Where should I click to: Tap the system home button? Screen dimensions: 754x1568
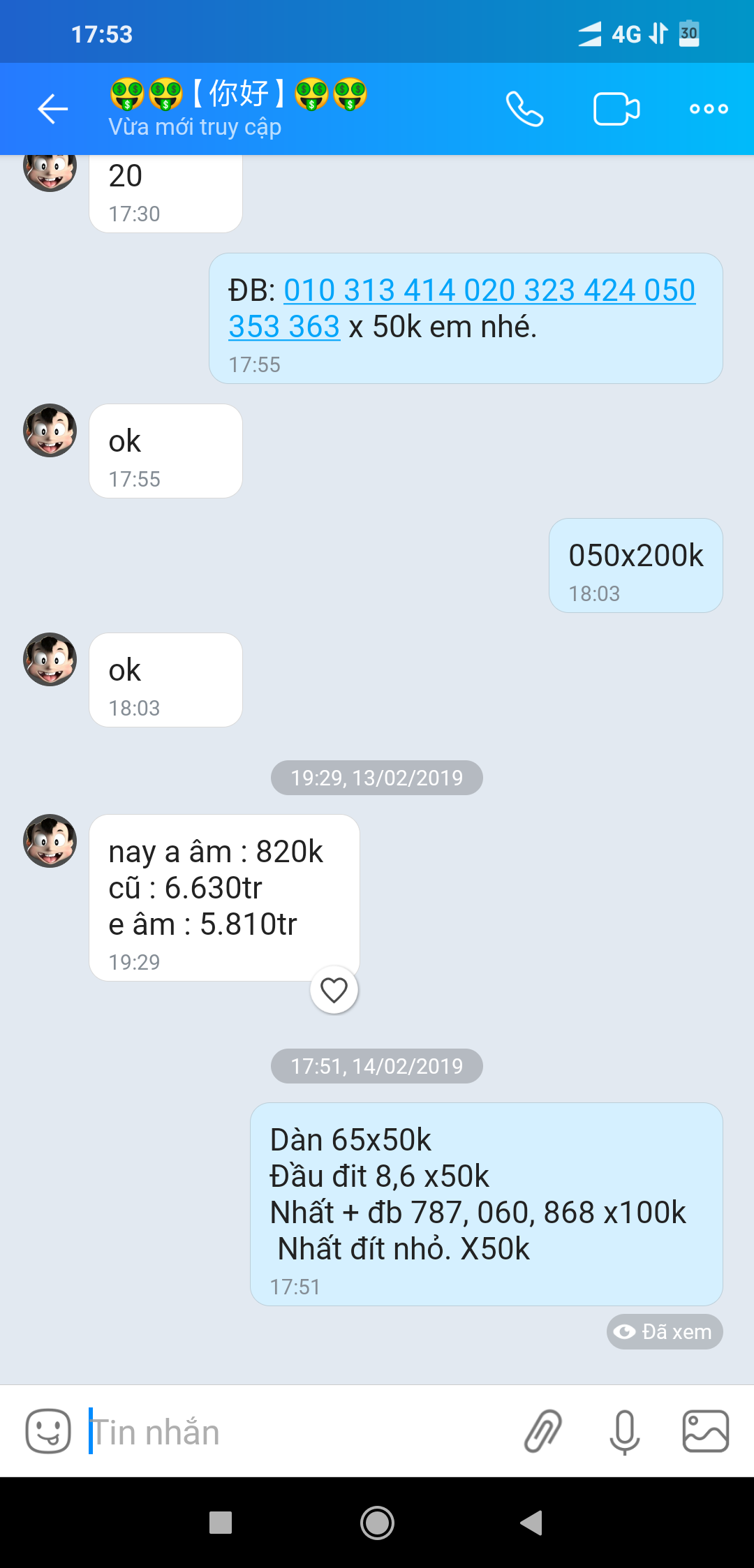pos(377,1523)
